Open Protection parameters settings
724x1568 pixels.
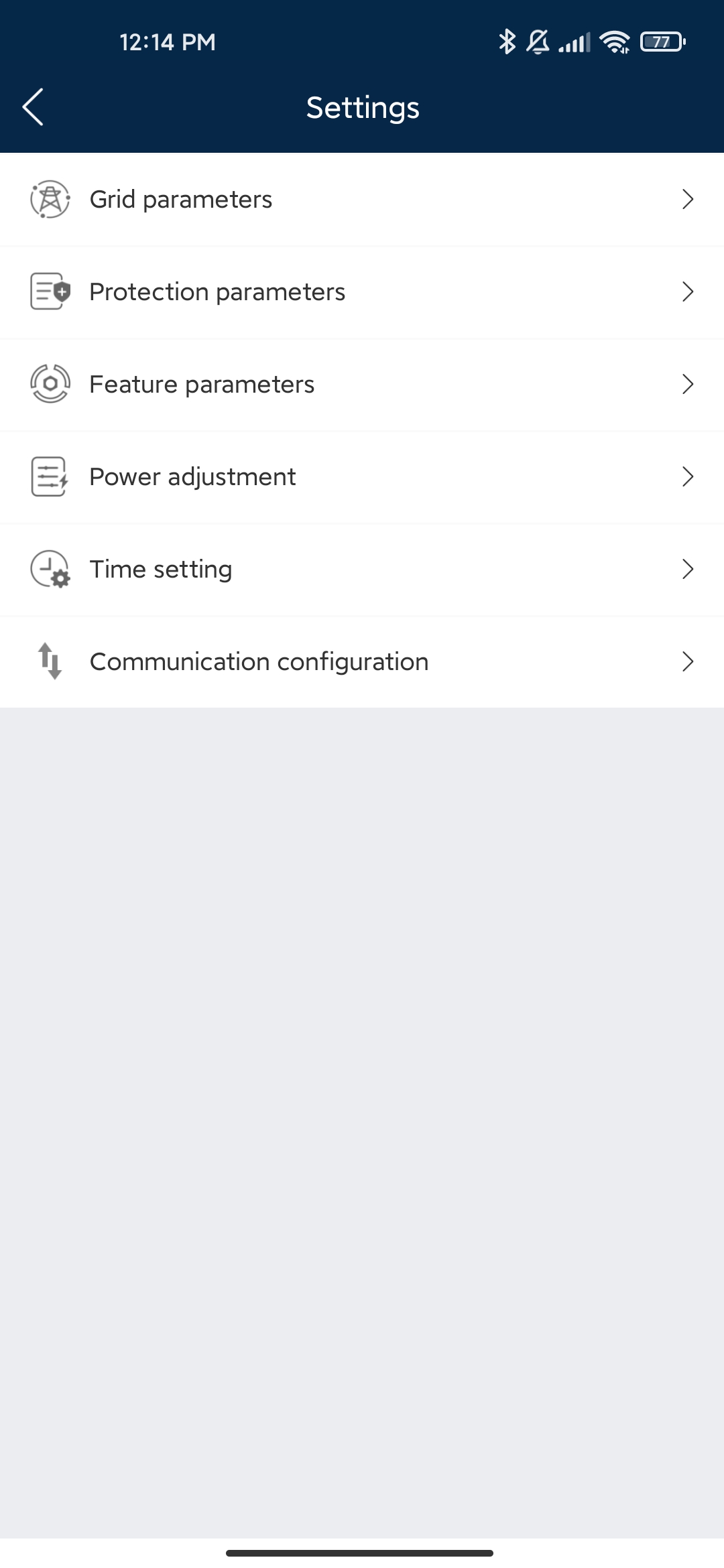(x=362, y=292)
